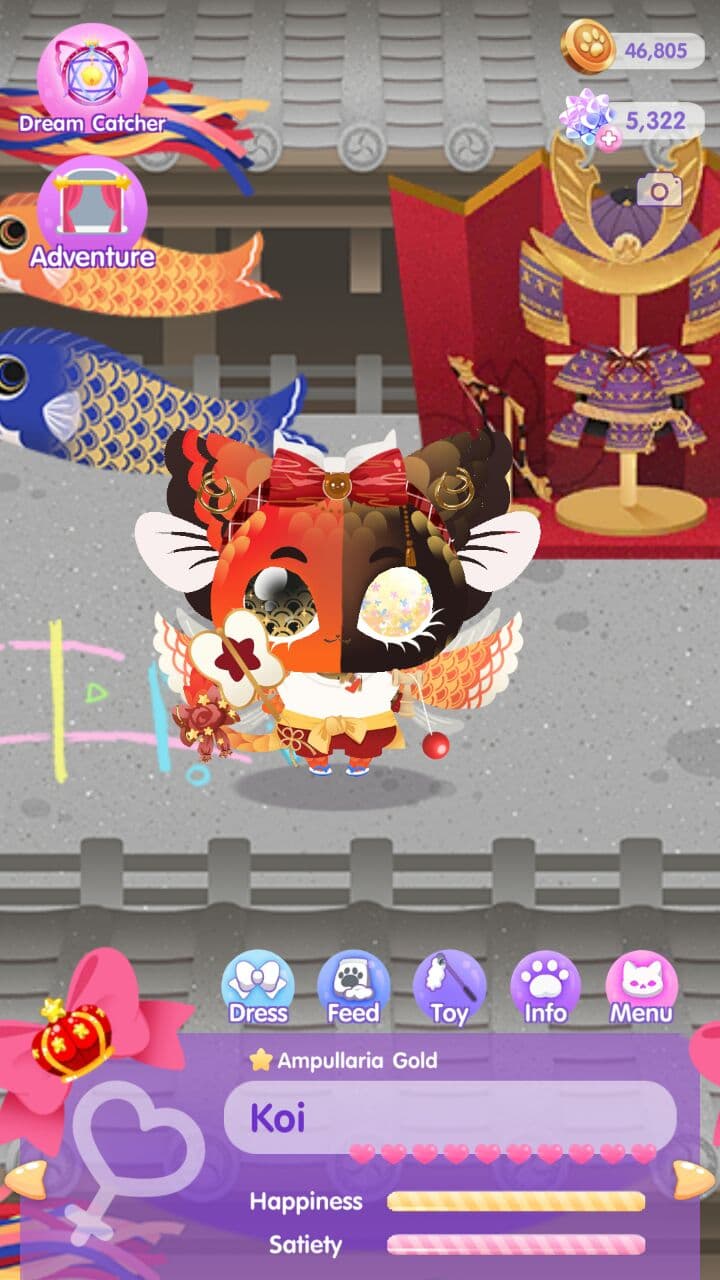
Task: Add more gems with the plus icon
Action: (610, 139)
